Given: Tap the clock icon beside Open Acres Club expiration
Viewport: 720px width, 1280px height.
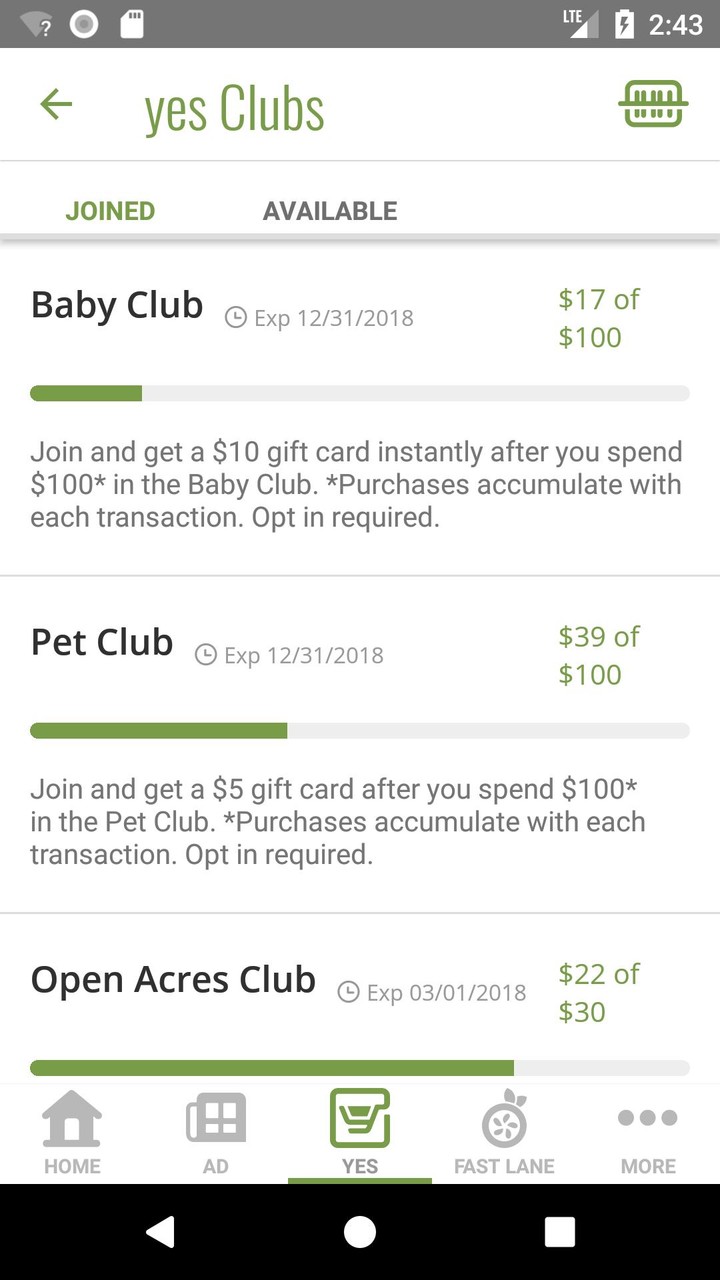Looking at the screenshot, I should (349, 992).
